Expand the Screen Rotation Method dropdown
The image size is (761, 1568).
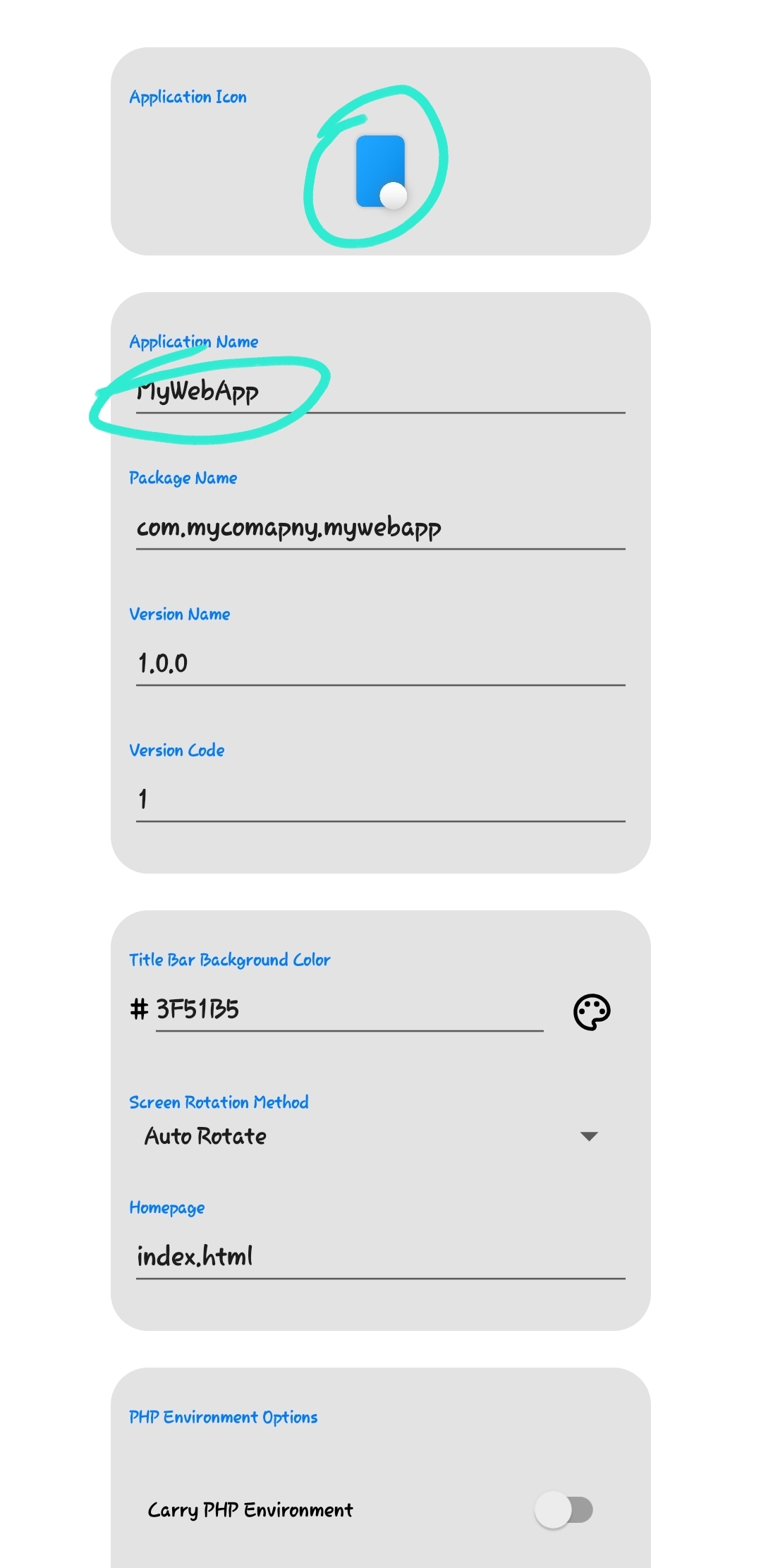[372, 1136]
